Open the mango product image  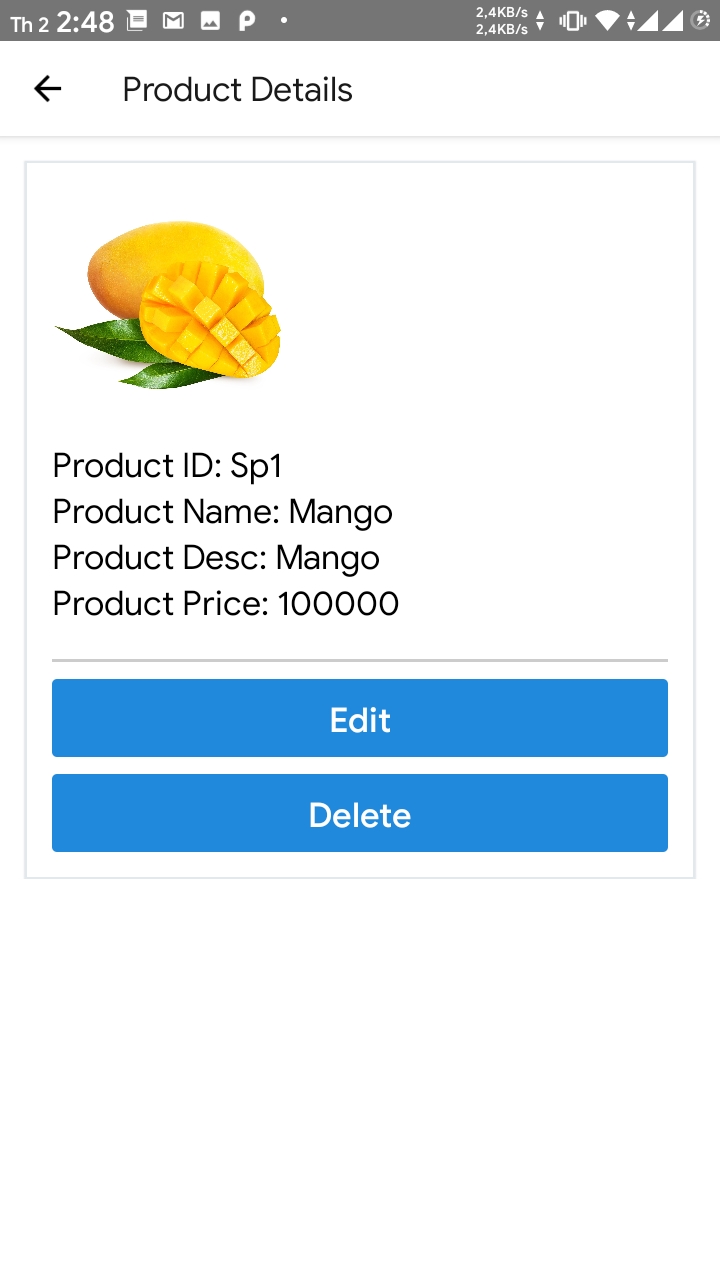(x=170, y=300)
